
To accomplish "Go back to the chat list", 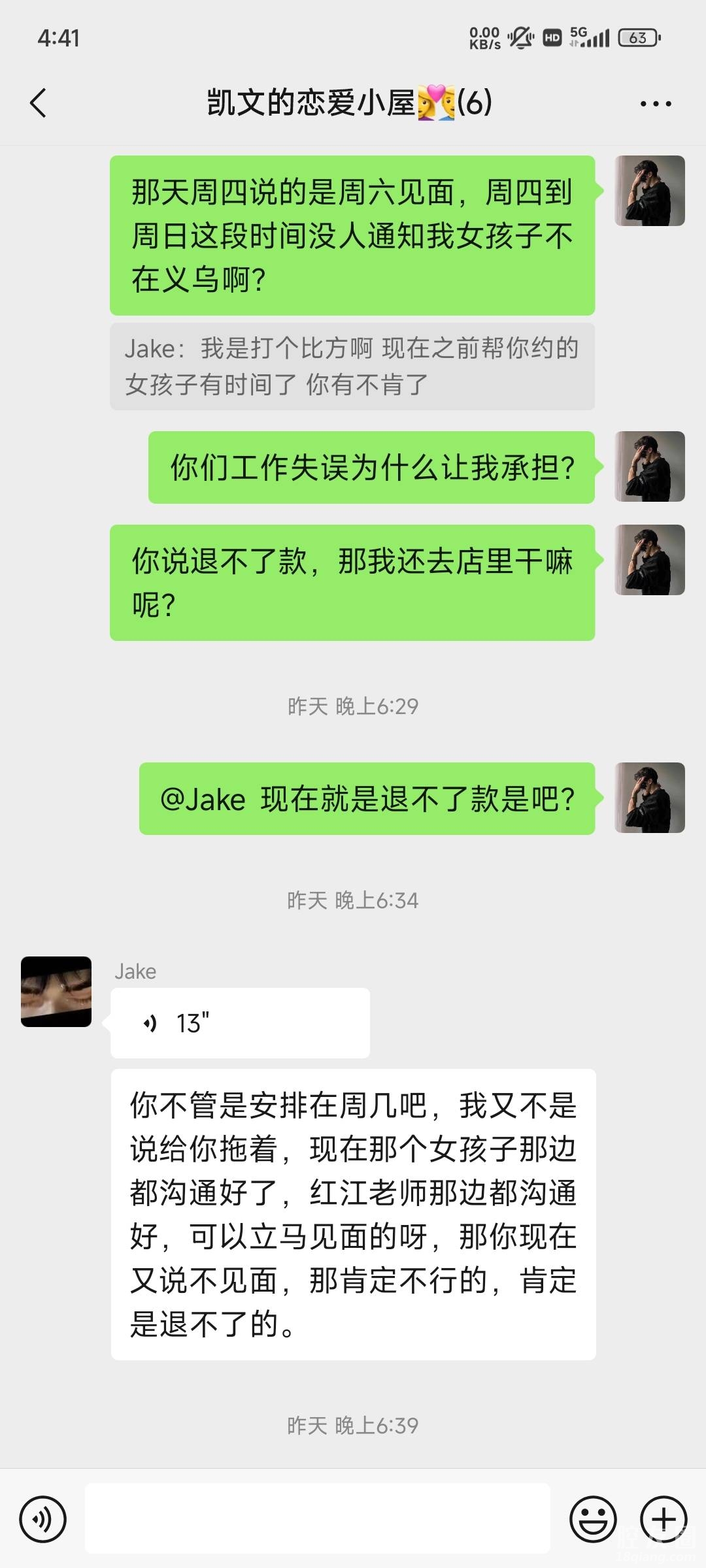I will pos(39,103).
